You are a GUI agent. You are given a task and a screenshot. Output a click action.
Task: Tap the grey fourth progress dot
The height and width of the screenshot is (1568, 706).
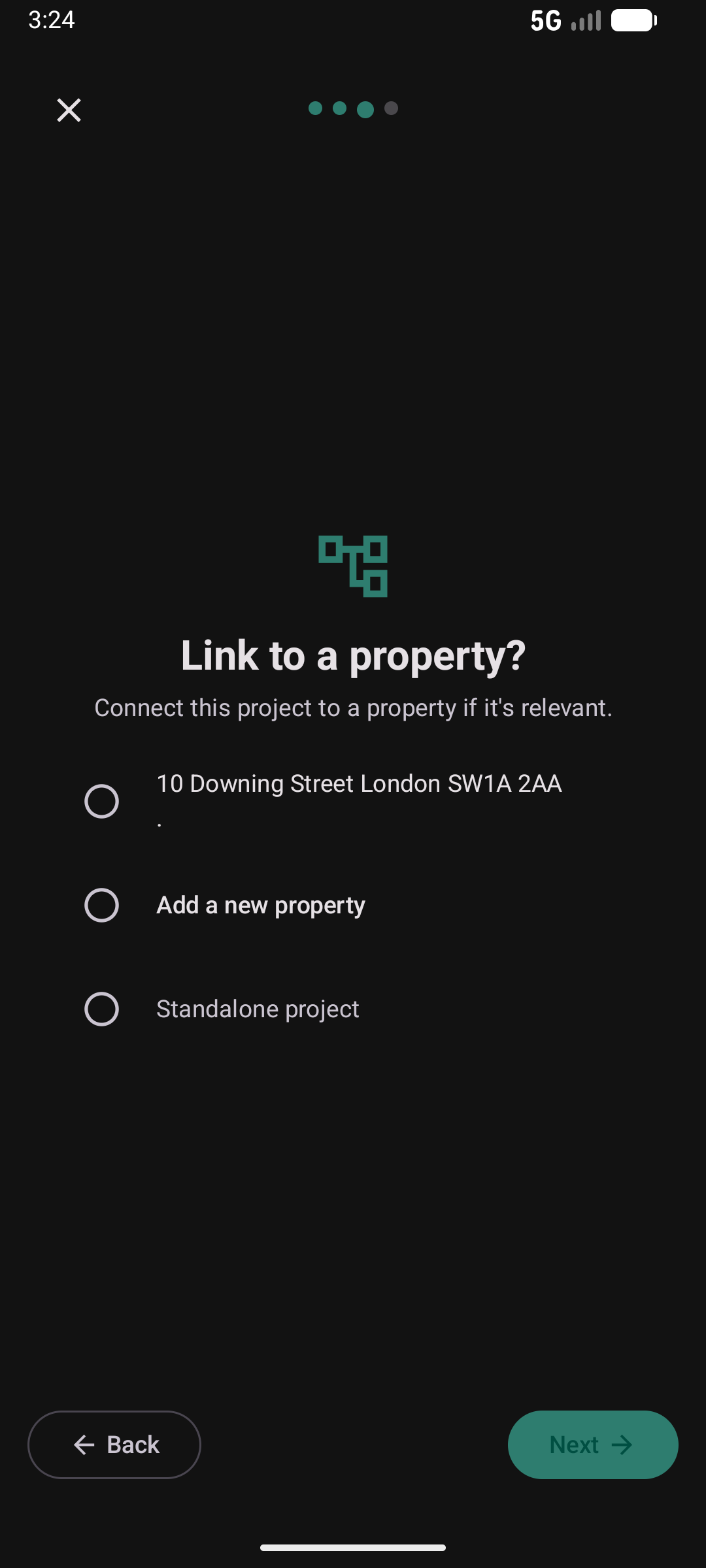point(391,108)
